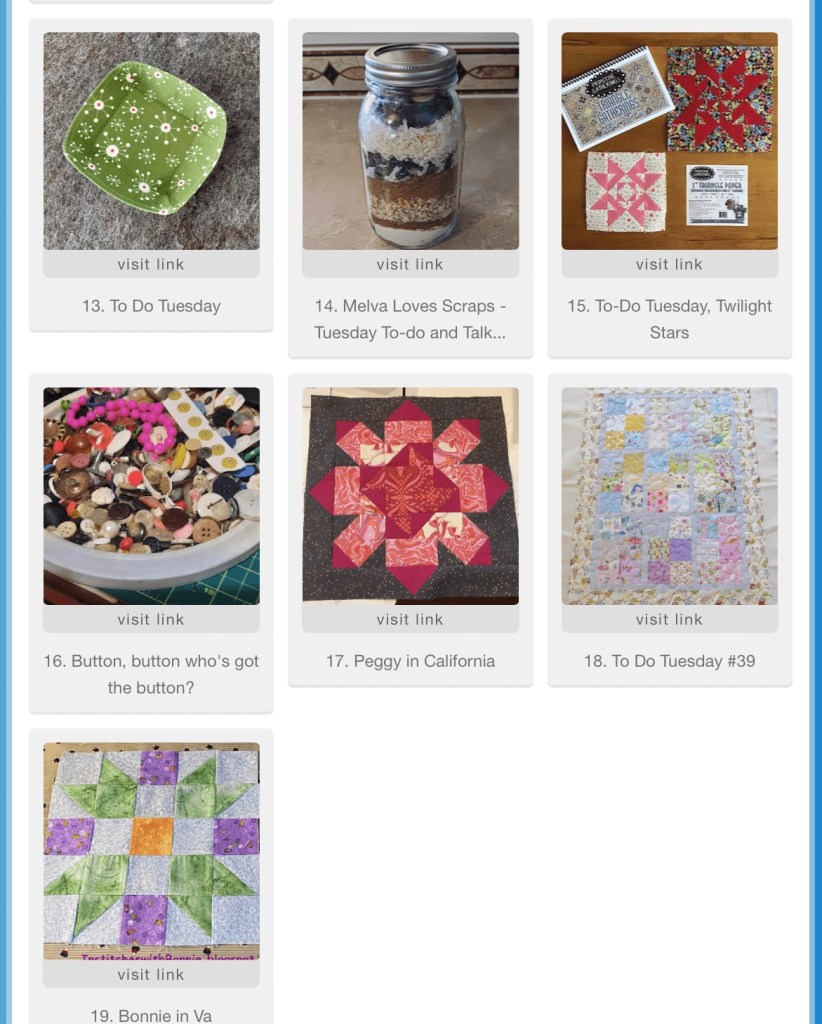Tap visit link for 19. Bonnie in Va
This screenshot has height=1024, width=822.
[x=151, y=974]
